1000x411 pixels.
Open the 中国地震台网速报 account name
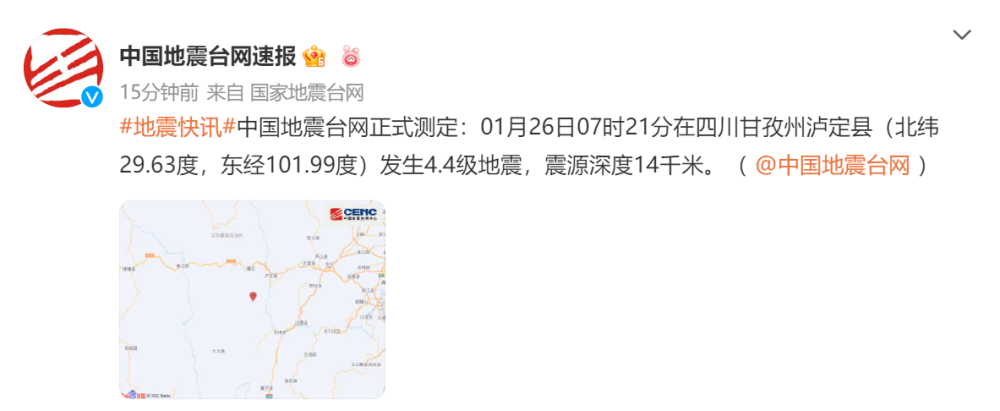pyautogui.click(x=207, y=54)
